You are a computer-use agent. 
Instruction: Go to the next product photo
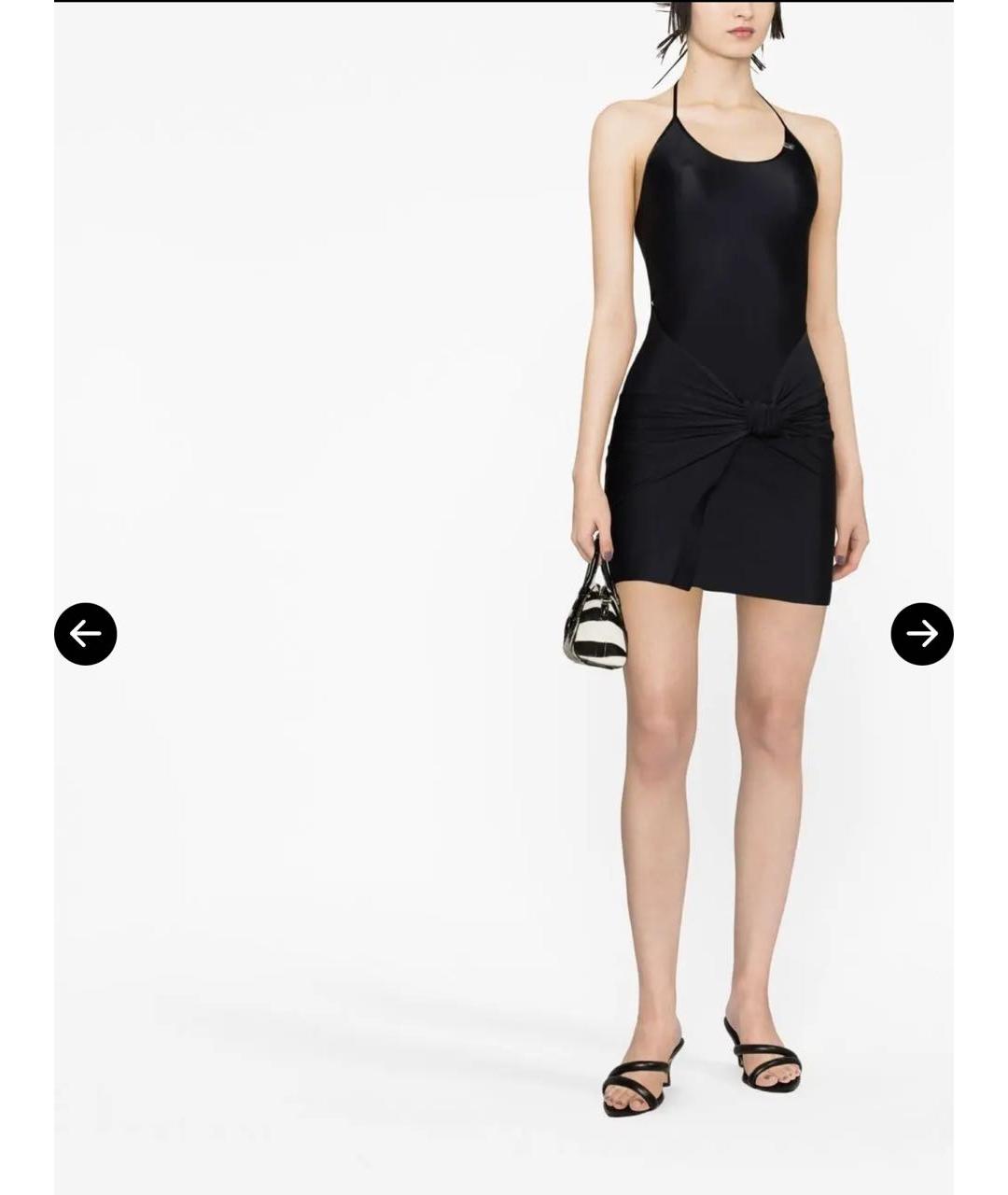(921, 634)
